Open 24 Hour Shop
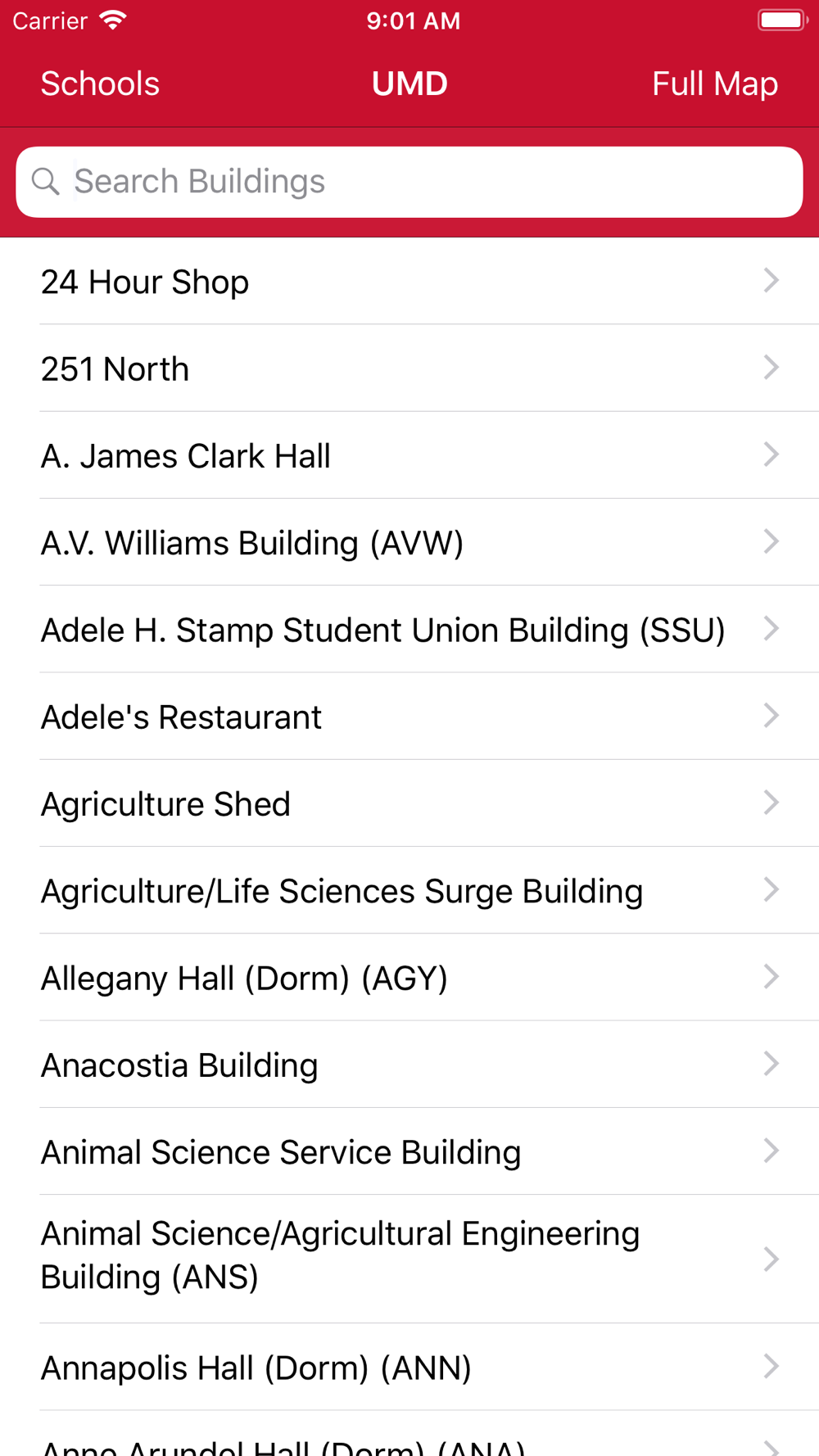Image resolution: width=819 pixels, height=1456 pixels. [409, 282]
